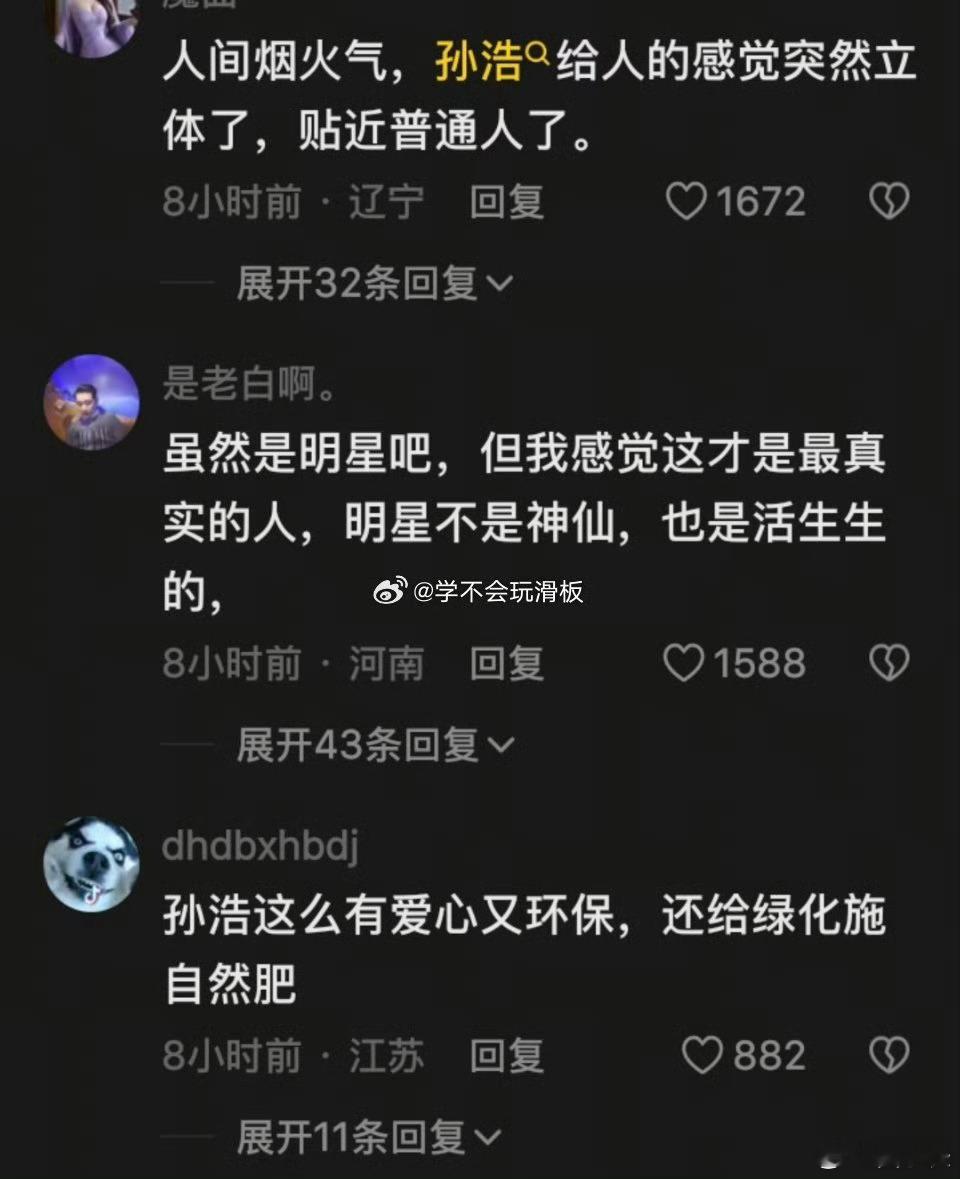Tap 回复 on the first comment

click(x=505, y=200)
